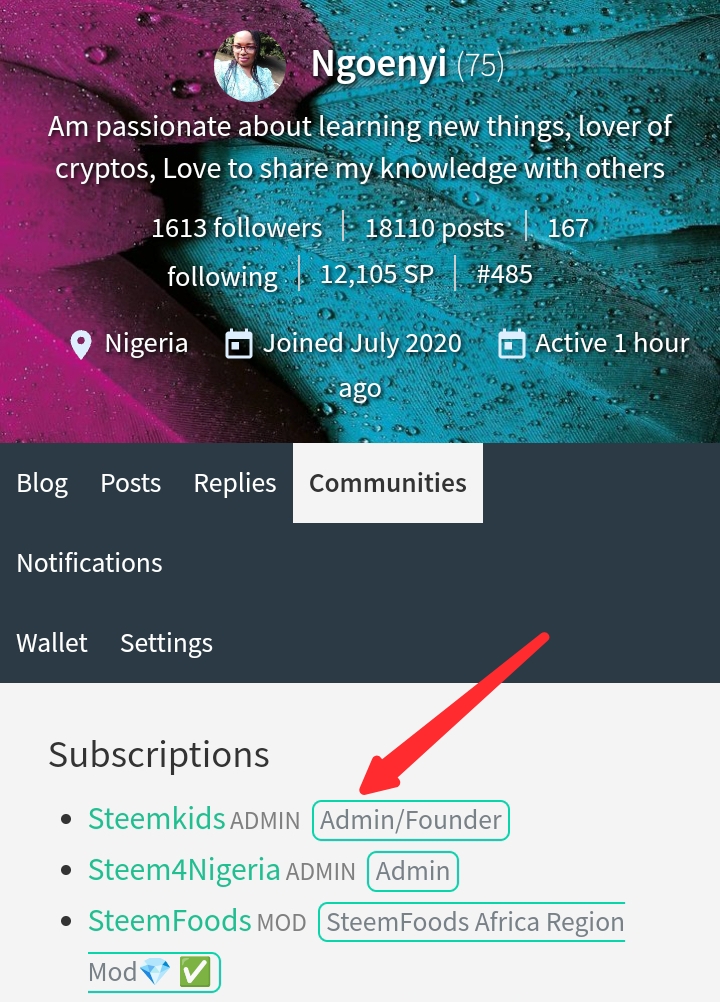
Task: Switch to the Blog tab
Action: [x=42, y=483]
